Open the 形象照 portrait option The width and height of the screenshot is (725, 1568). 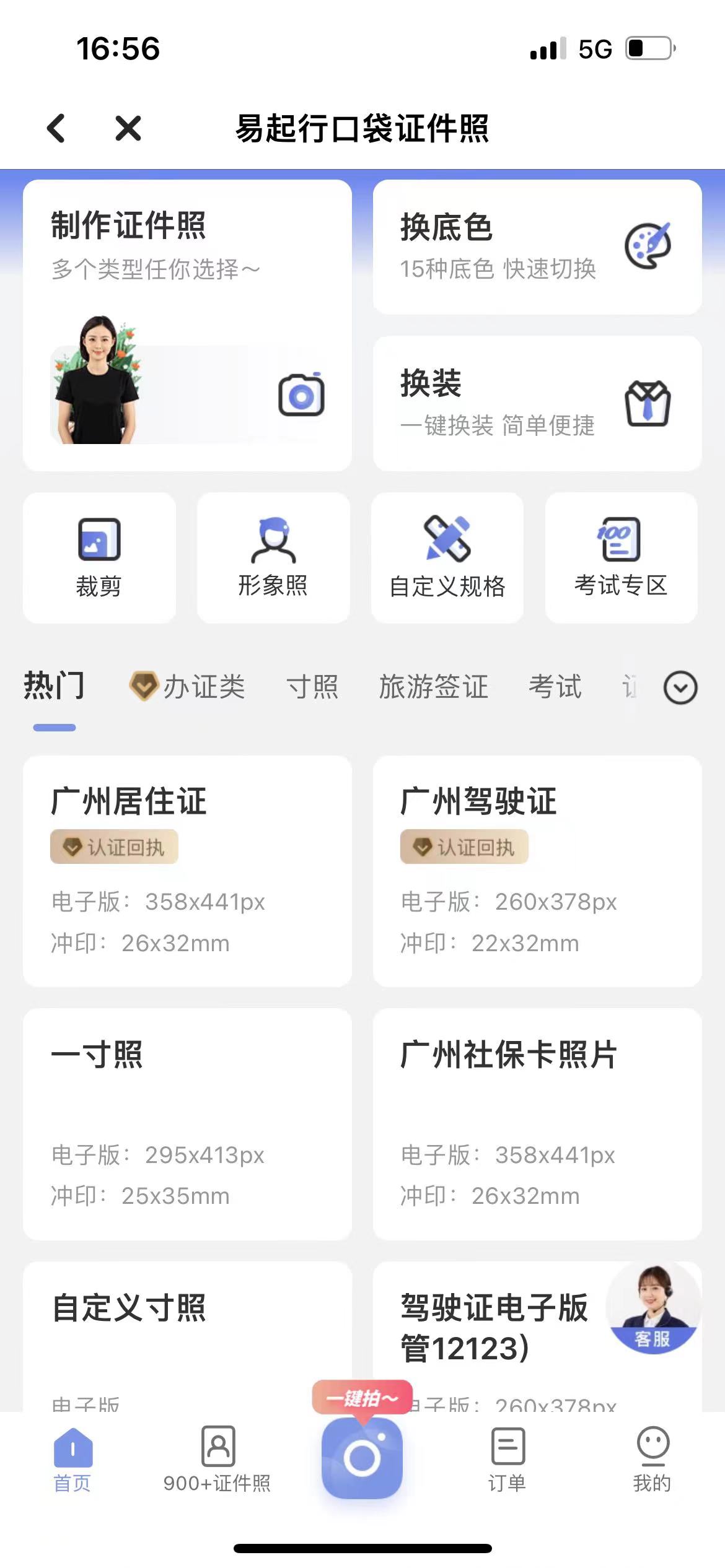pos(273,557)
